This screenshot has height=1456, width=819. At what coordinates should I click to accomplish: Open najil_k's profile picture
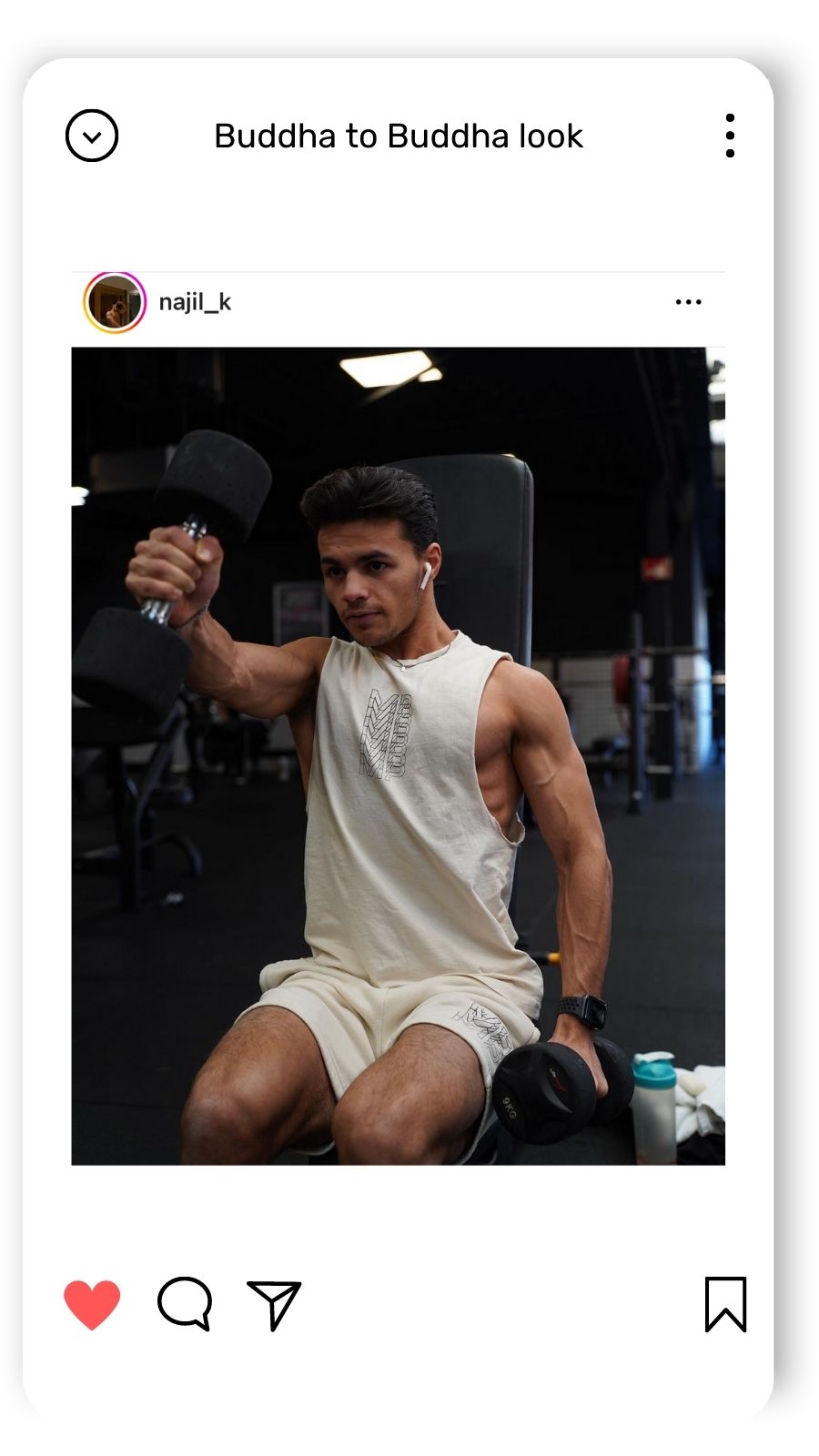[115, 302]
